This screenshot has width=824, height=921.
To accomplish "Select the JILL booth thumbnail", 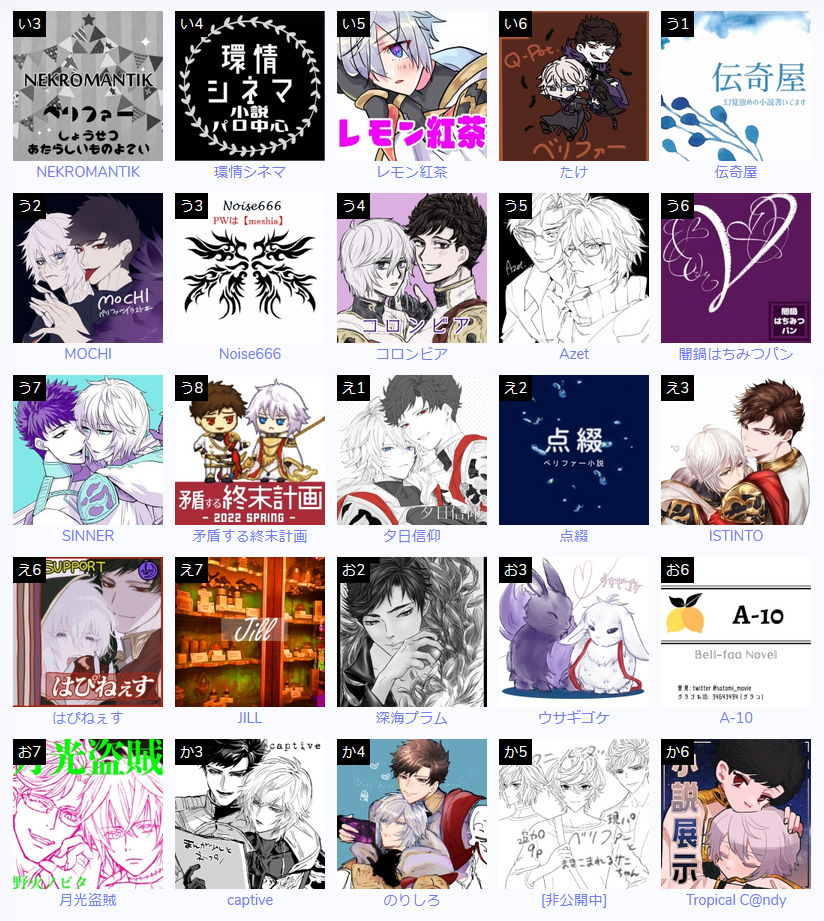I will pos(250,632).
